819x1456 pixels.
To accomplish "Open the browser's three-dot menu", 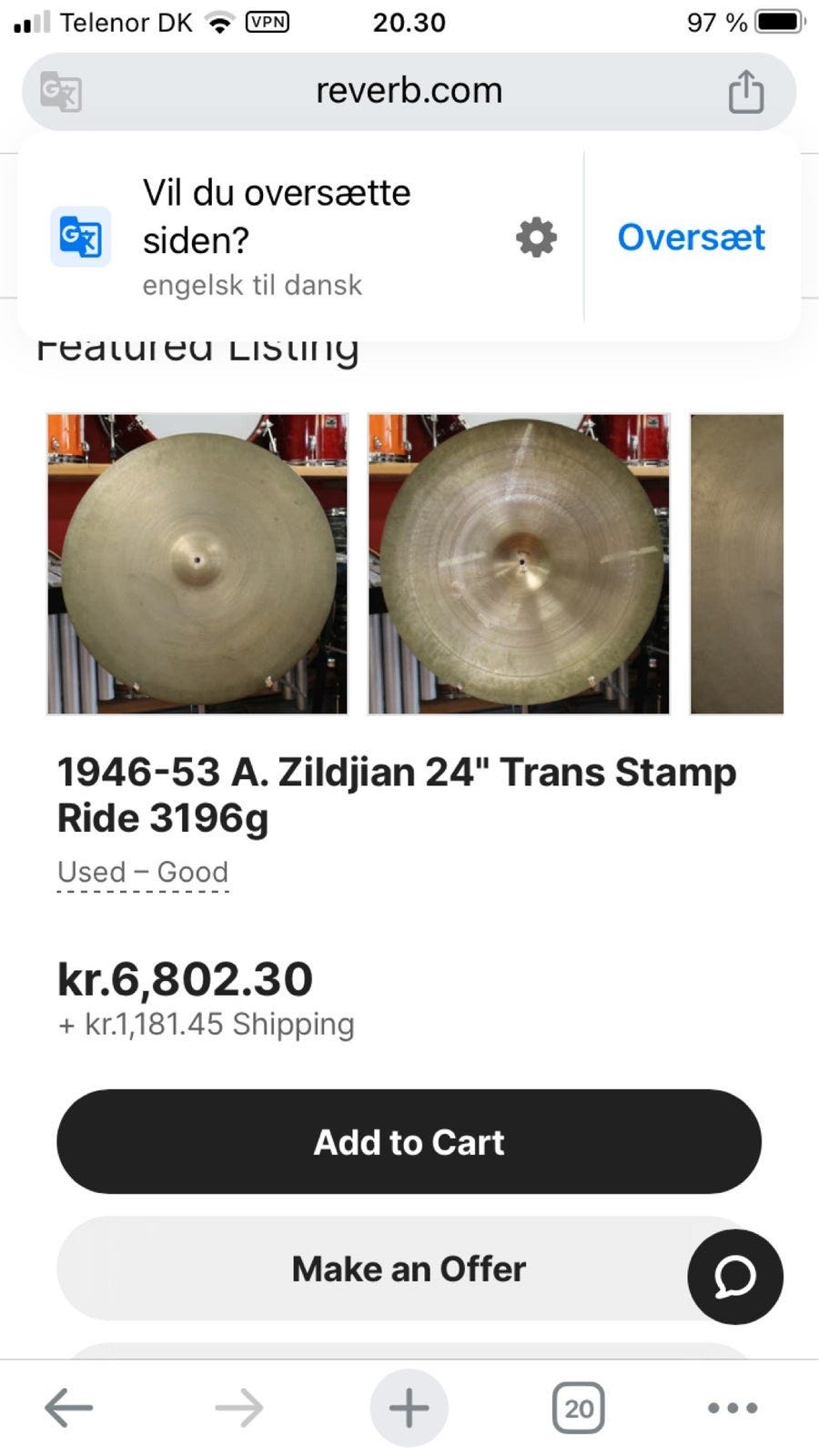I will [733, 1408].
